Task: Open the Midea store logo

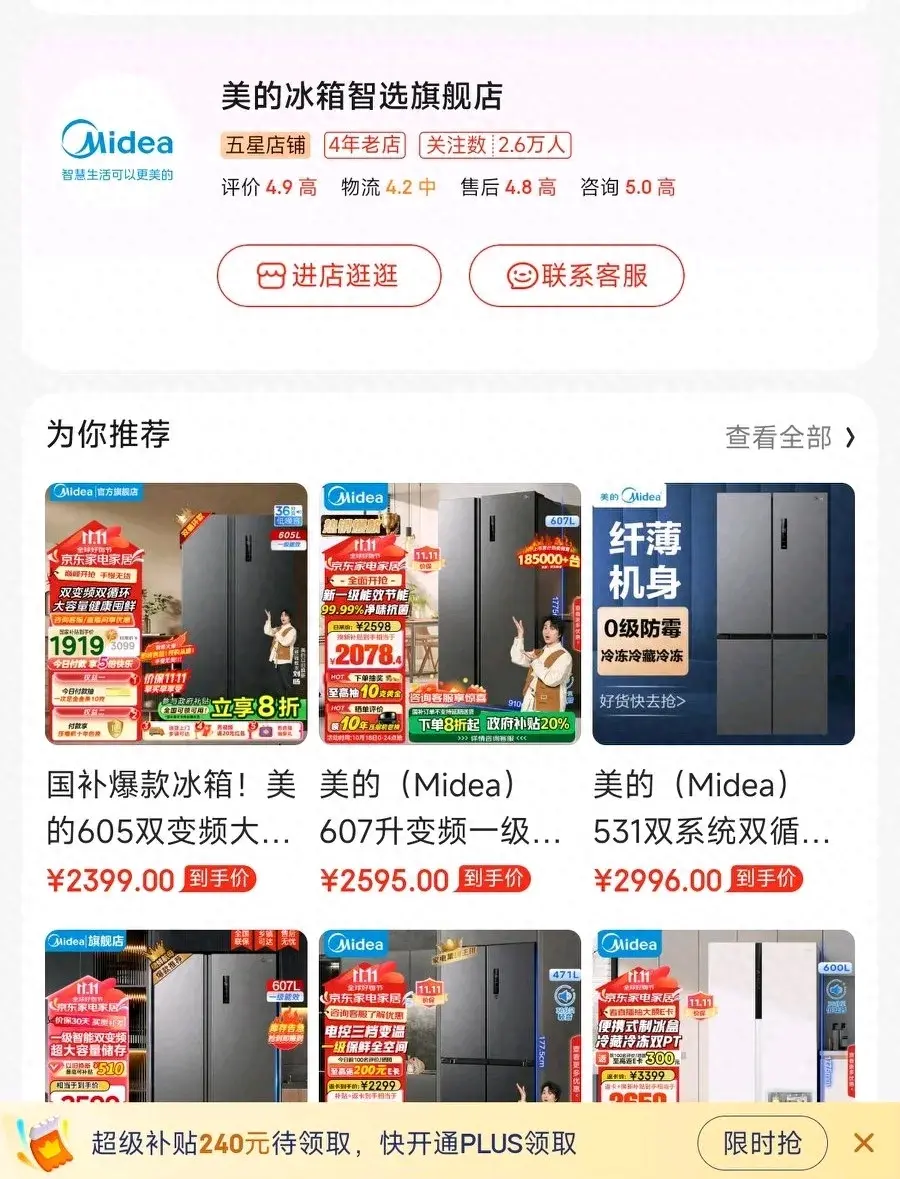Action: point(117,149)
